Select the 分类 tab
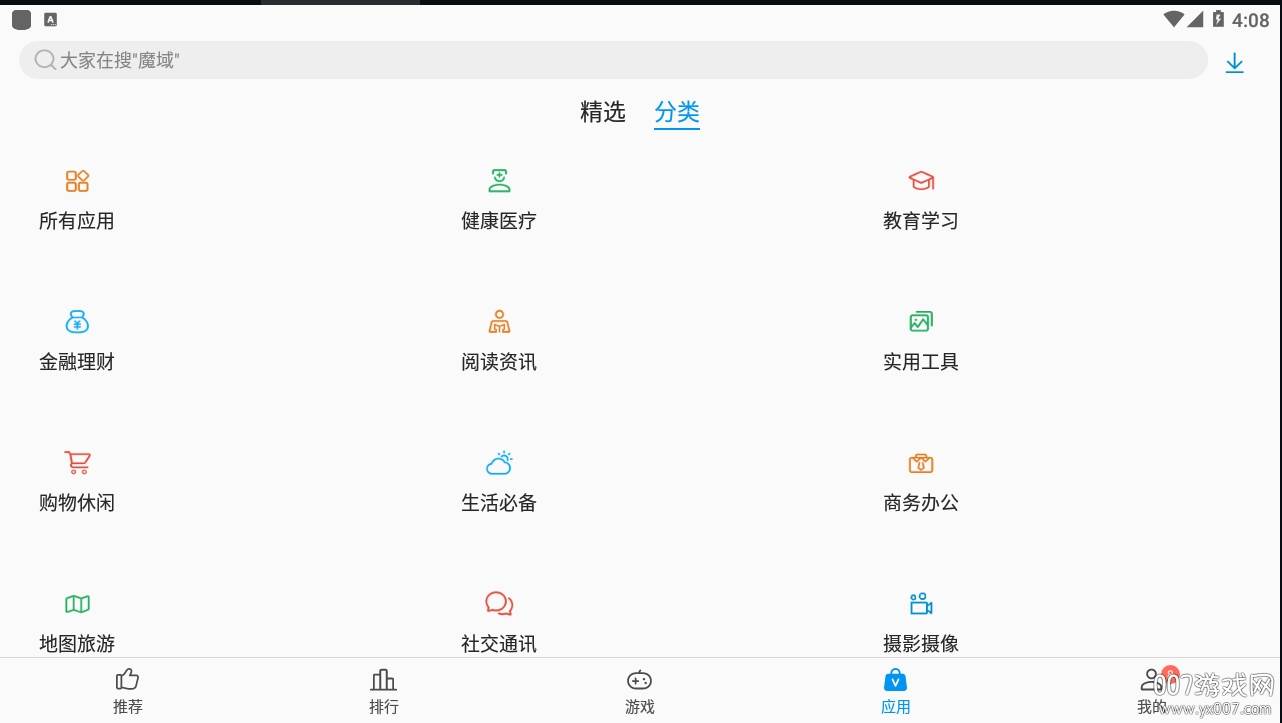The image size is (1282, 723). [x=677, y=112]
